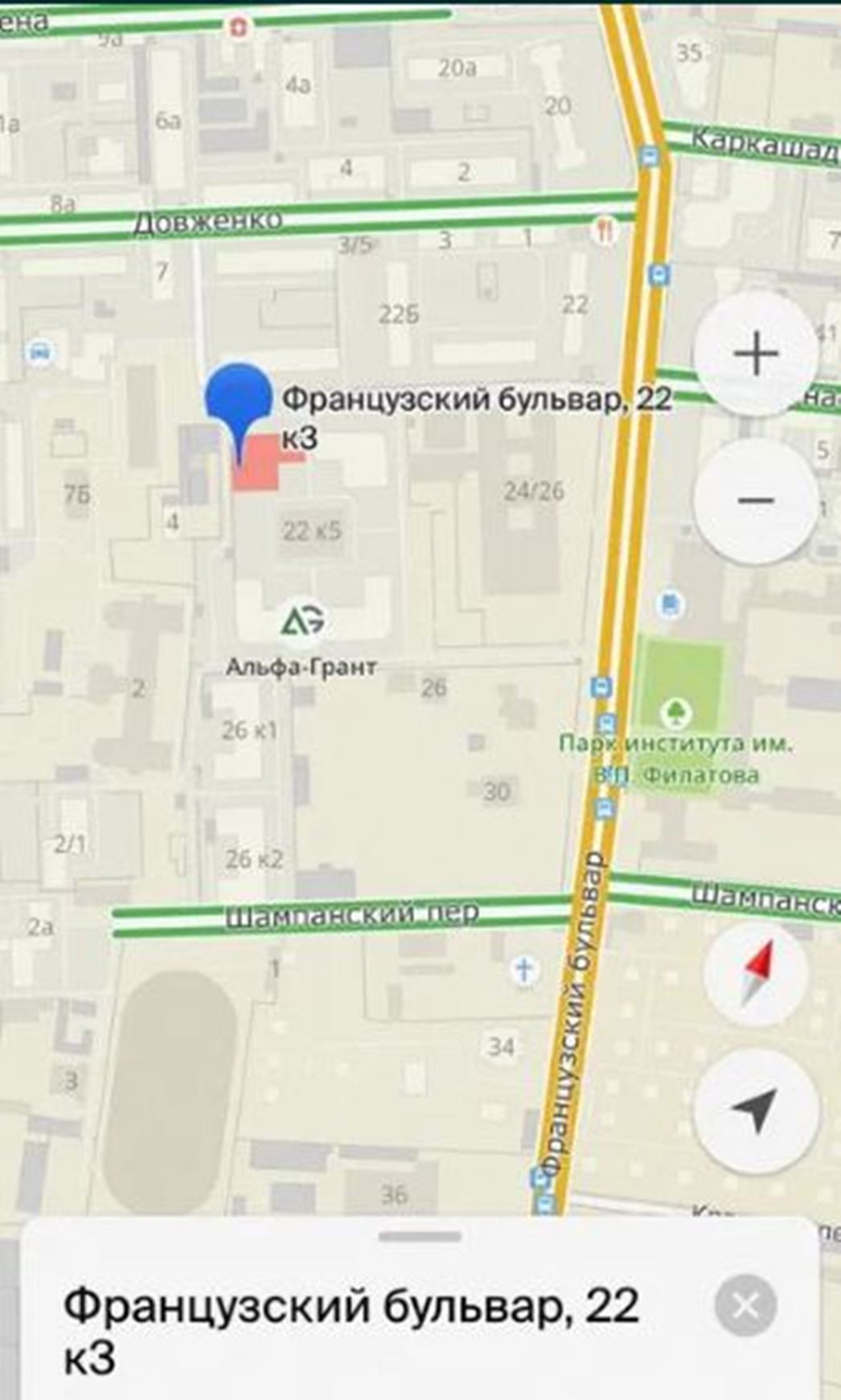841x1400 pixels.
Task: Close the Французский бульвар, 22 к3 card
Action: pos(745,1307)
